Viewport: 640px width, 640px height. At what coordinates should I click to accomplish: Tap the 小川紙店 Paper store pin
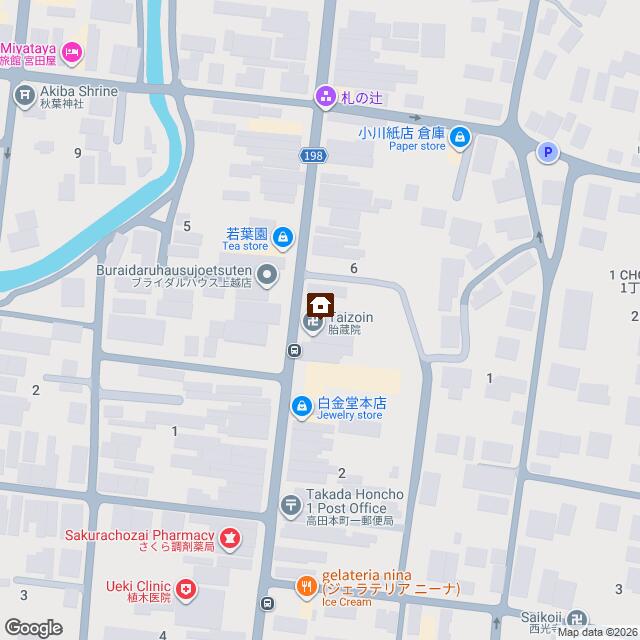pyautogui.click(x=459, y=136)
